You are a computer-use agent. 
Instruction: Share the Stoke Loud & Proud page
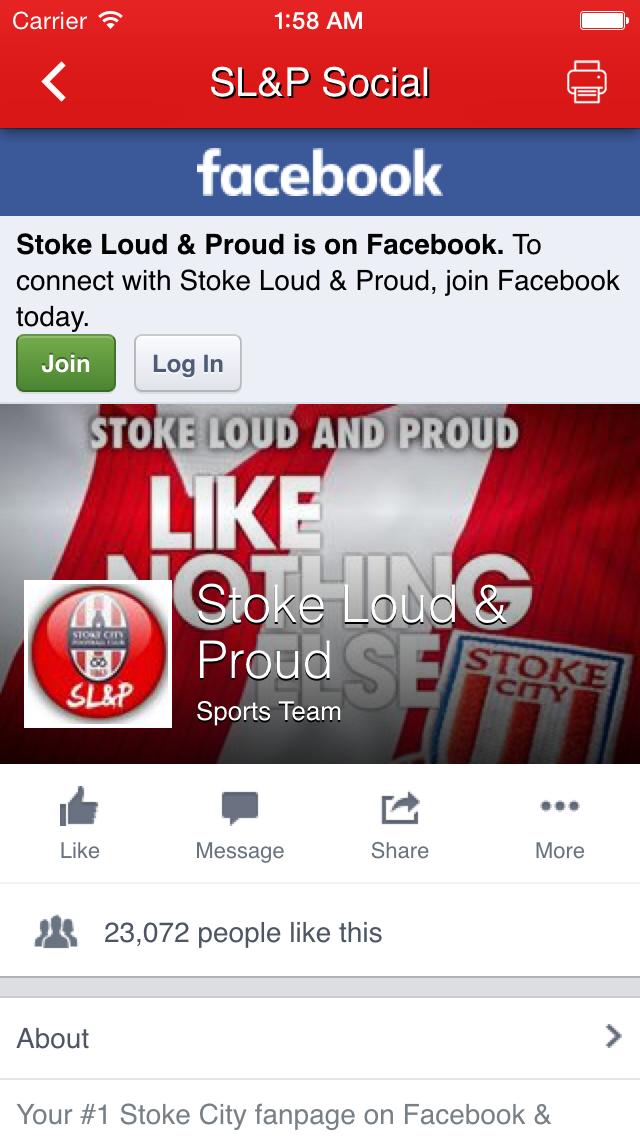click(x=399, y=824)
